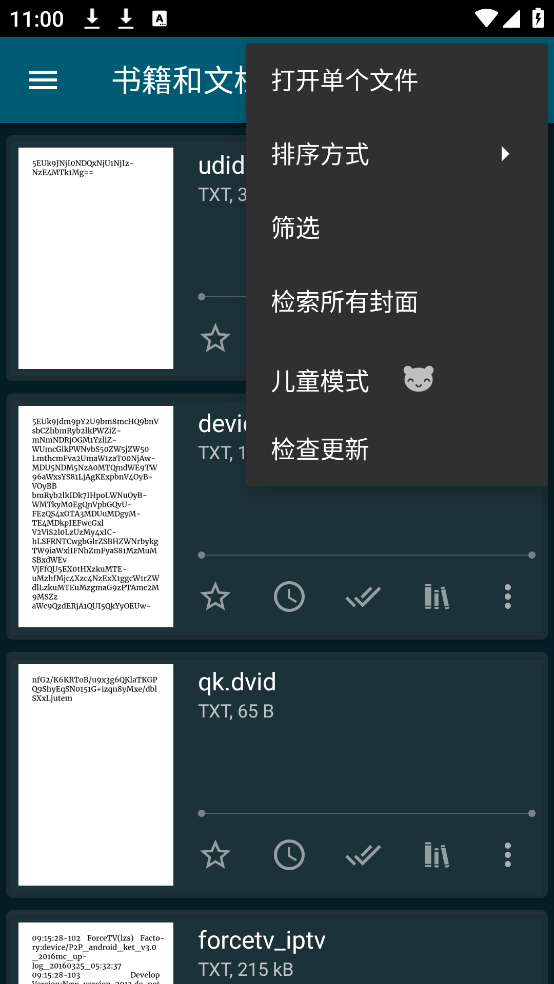Viewport: 554px width, 984px height.
Task: Tap 检索所有封面 in the menu
Action: coord(397,301)
